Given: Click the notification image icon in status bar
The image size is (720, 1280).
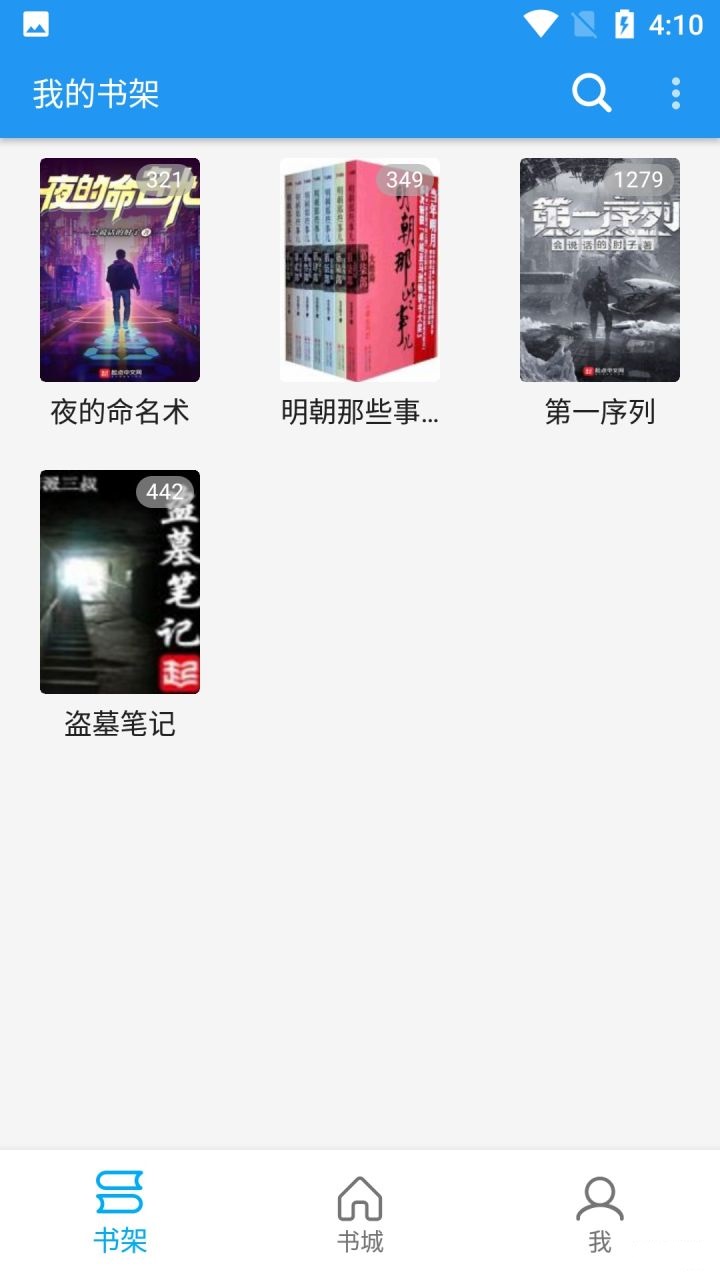Looking at the screenshot, I should pyautogui.click(x=35, y=26).
